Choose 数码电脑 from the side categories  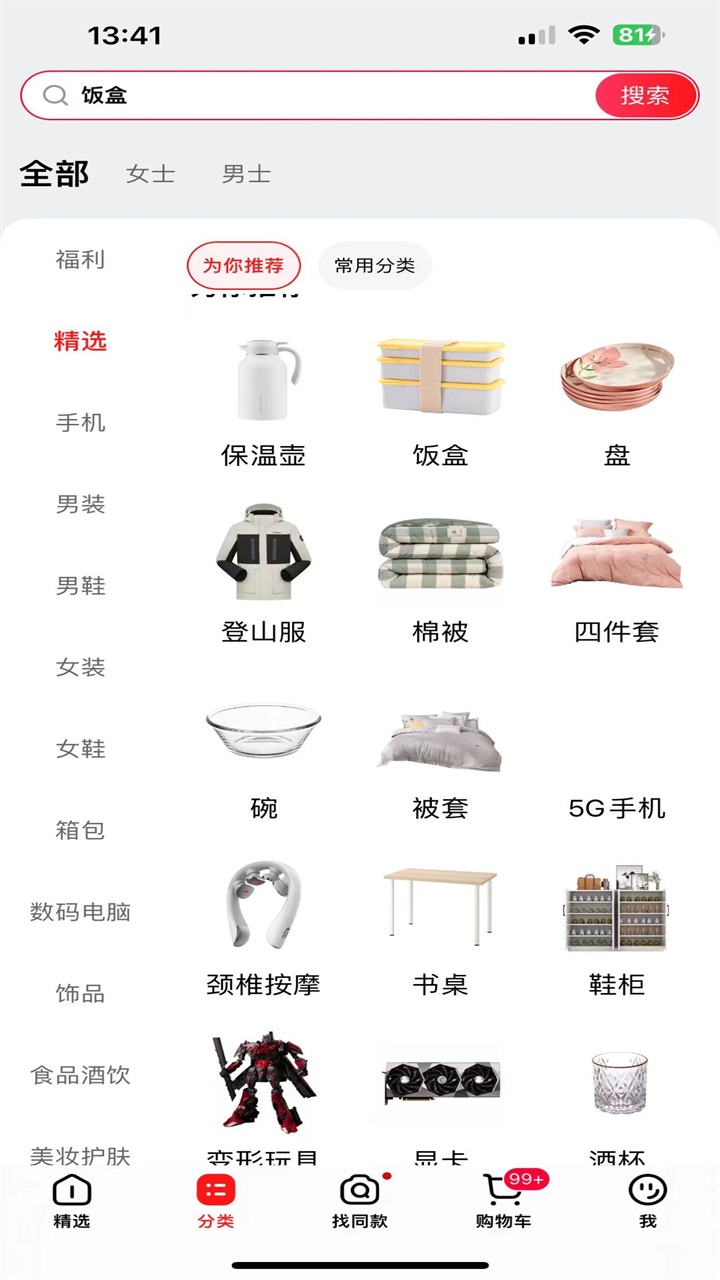pyautogui.click(x=80, y=912)
